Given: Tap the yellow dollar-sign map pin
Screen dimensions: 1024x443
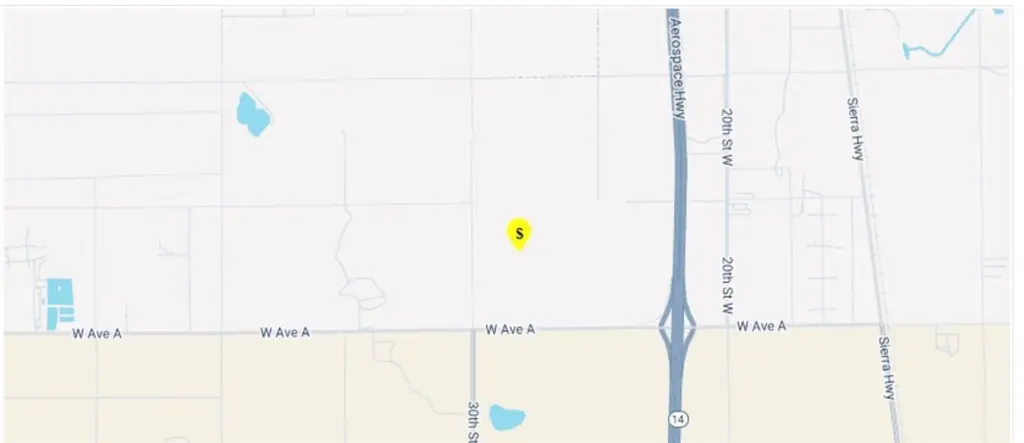Looking at the screenshot, I should 519,233.
